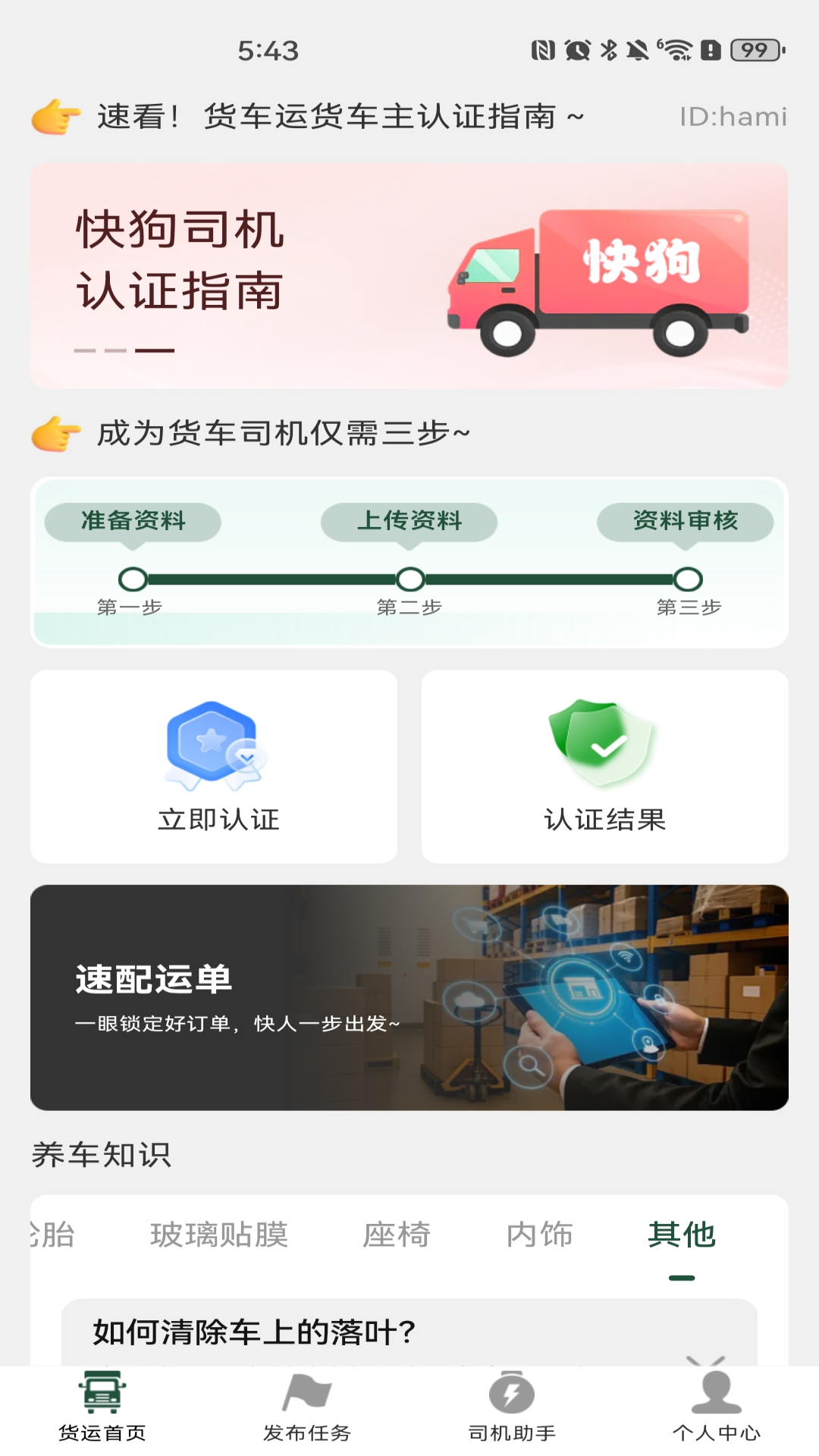
Task: Switch to the 座椅 tab
Action: 397,1234
